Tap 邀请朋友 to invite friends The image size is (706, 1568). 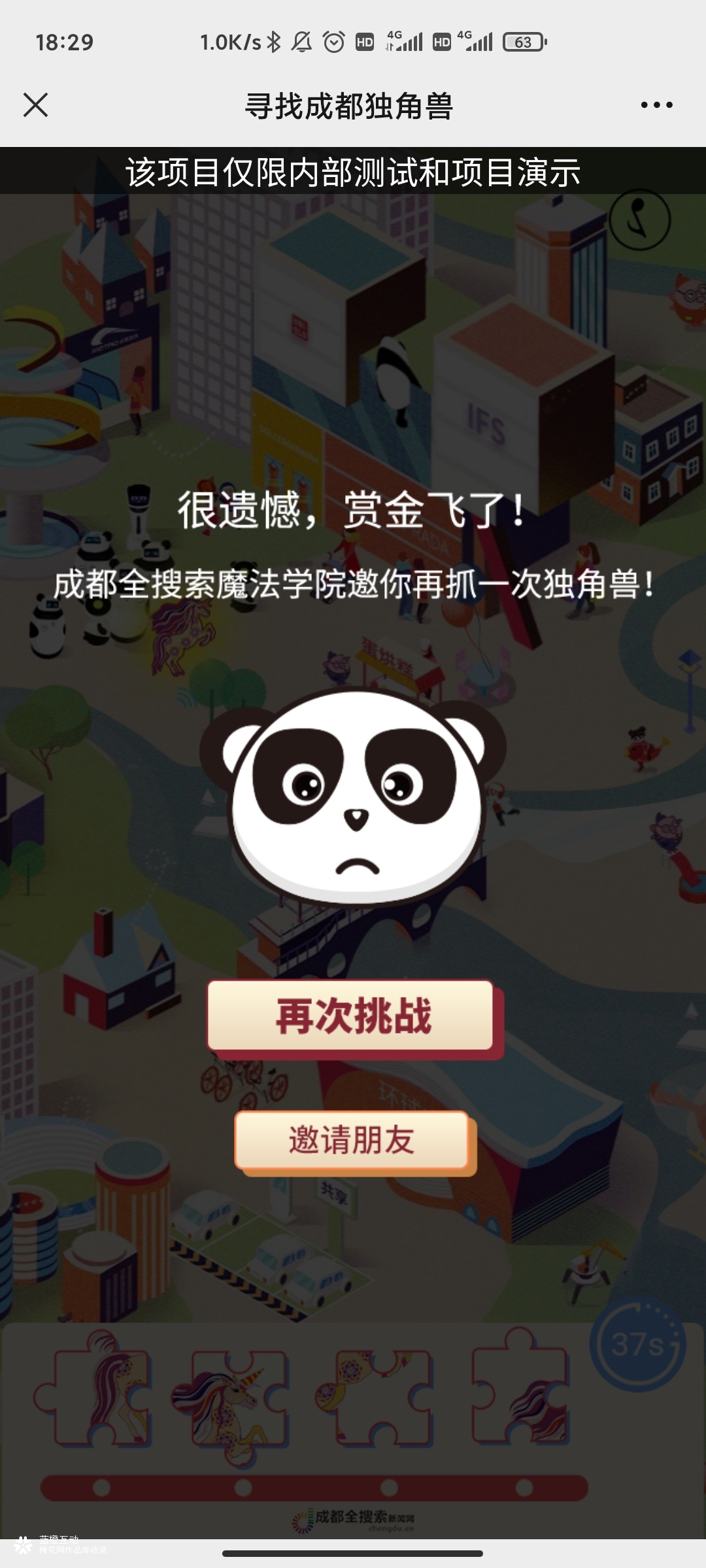(352, 1140)
